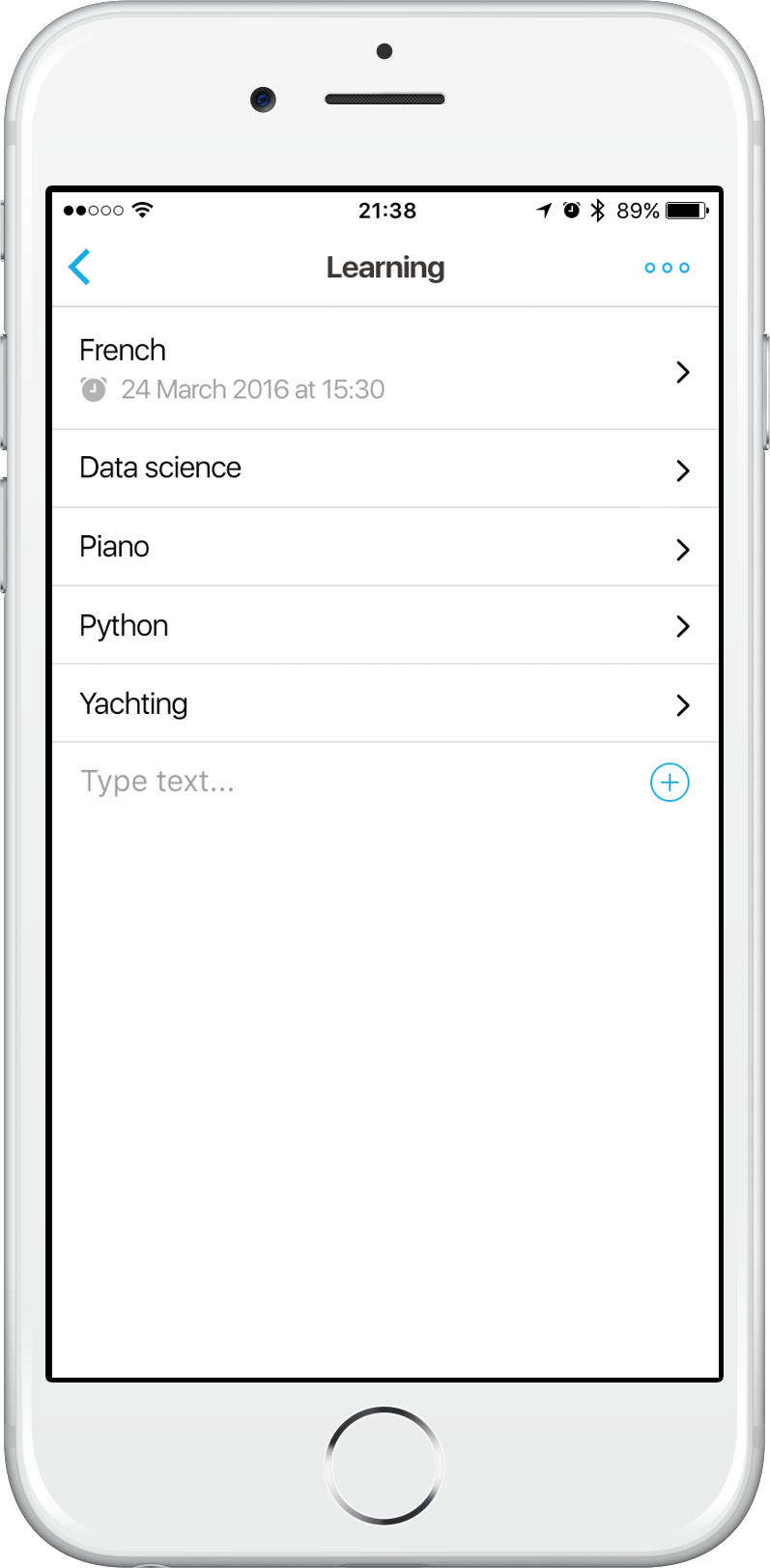Open the Python item
Screen dimensions: 770x1568
385,625
